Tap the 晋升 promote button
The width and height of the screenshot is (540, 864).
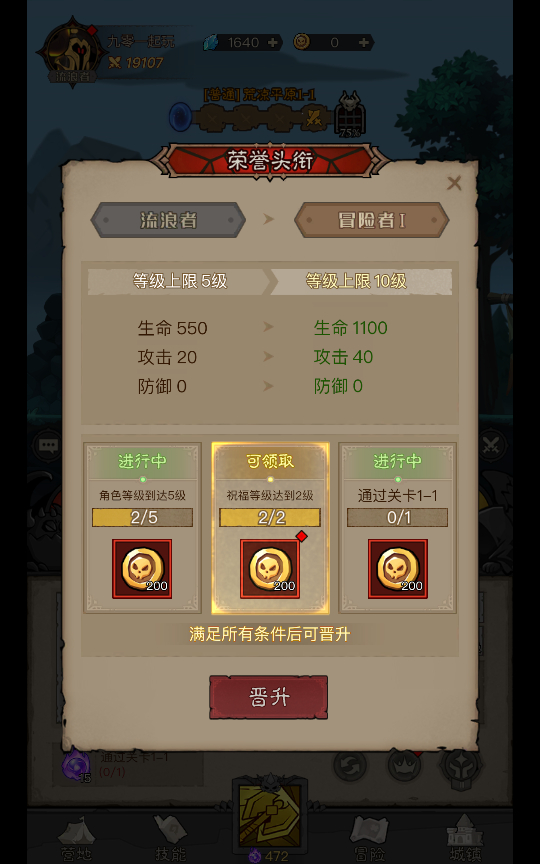coord(268,698)
